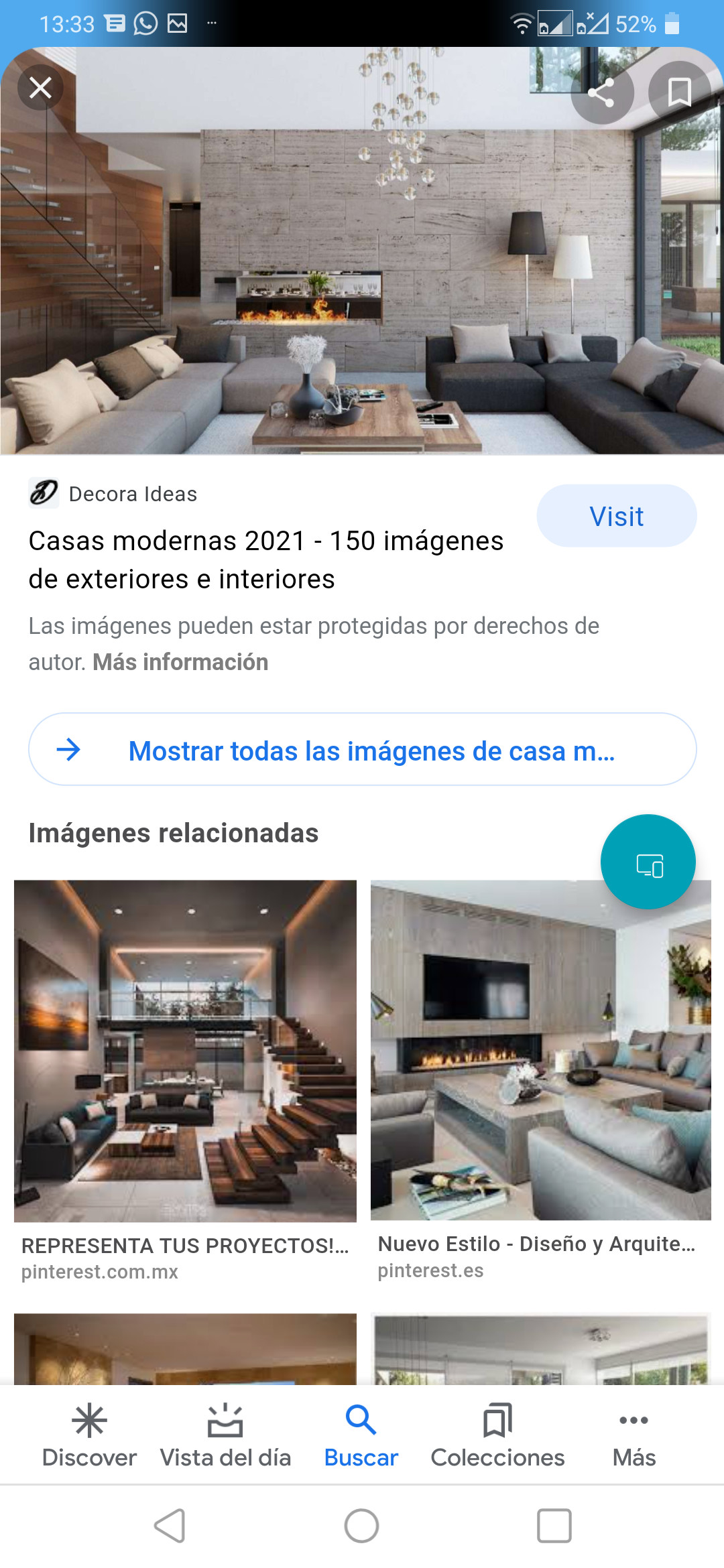Close the image viewer

pyautogui.click(x=40, y=88)
